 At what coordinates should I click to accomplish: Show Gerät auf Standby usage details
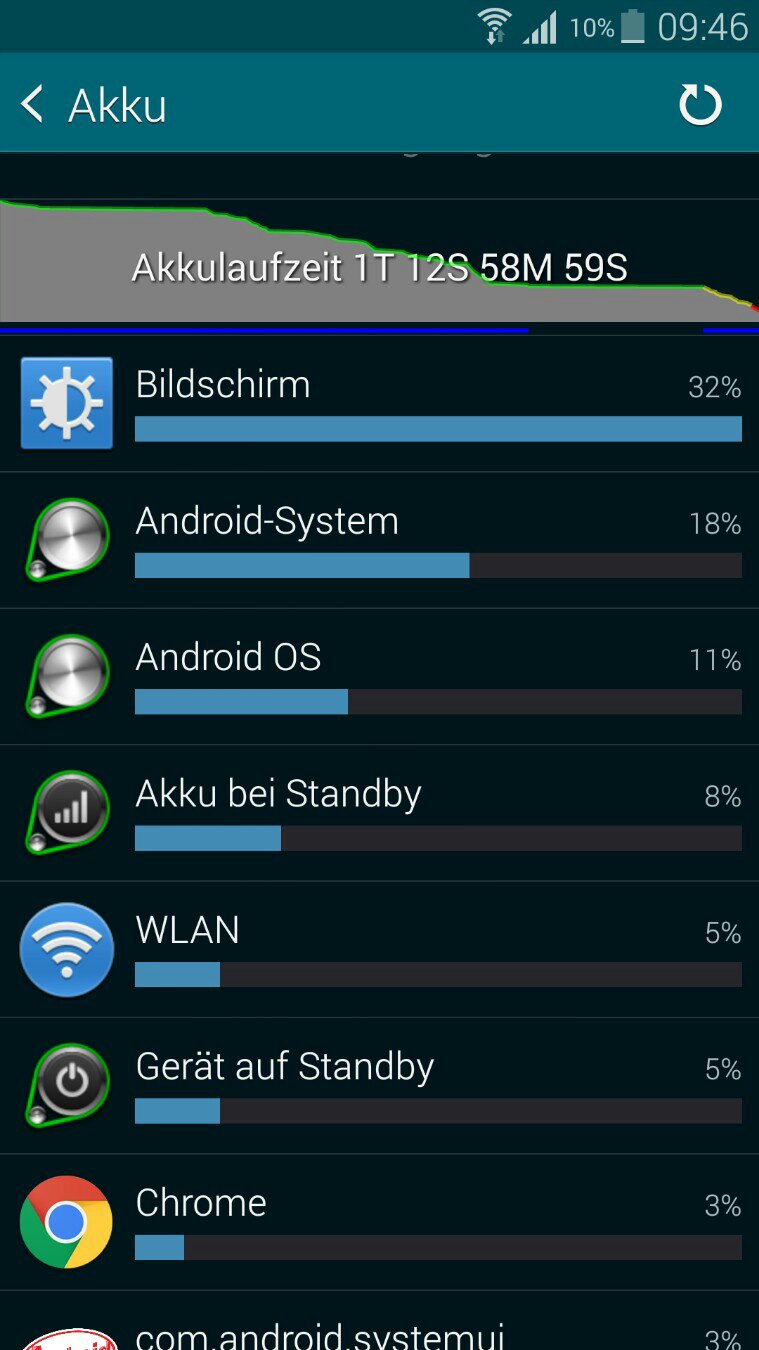[379, 1086]
